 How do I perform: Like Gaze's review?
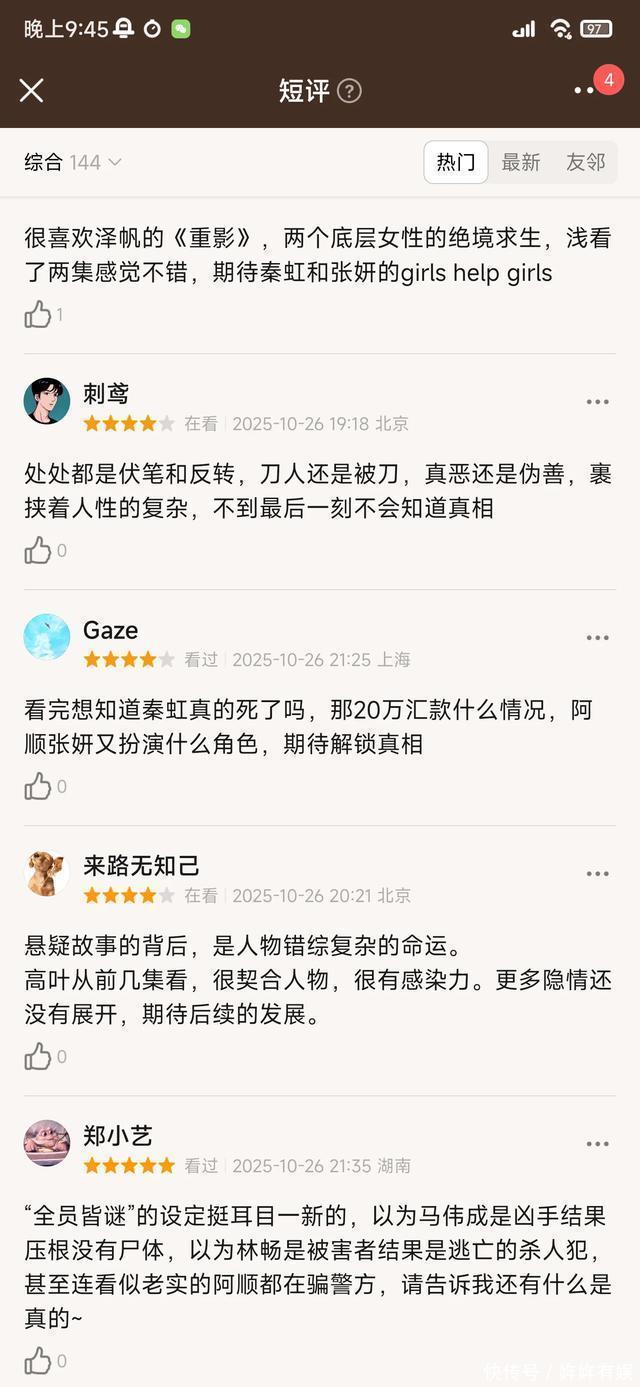click(38, 787)
